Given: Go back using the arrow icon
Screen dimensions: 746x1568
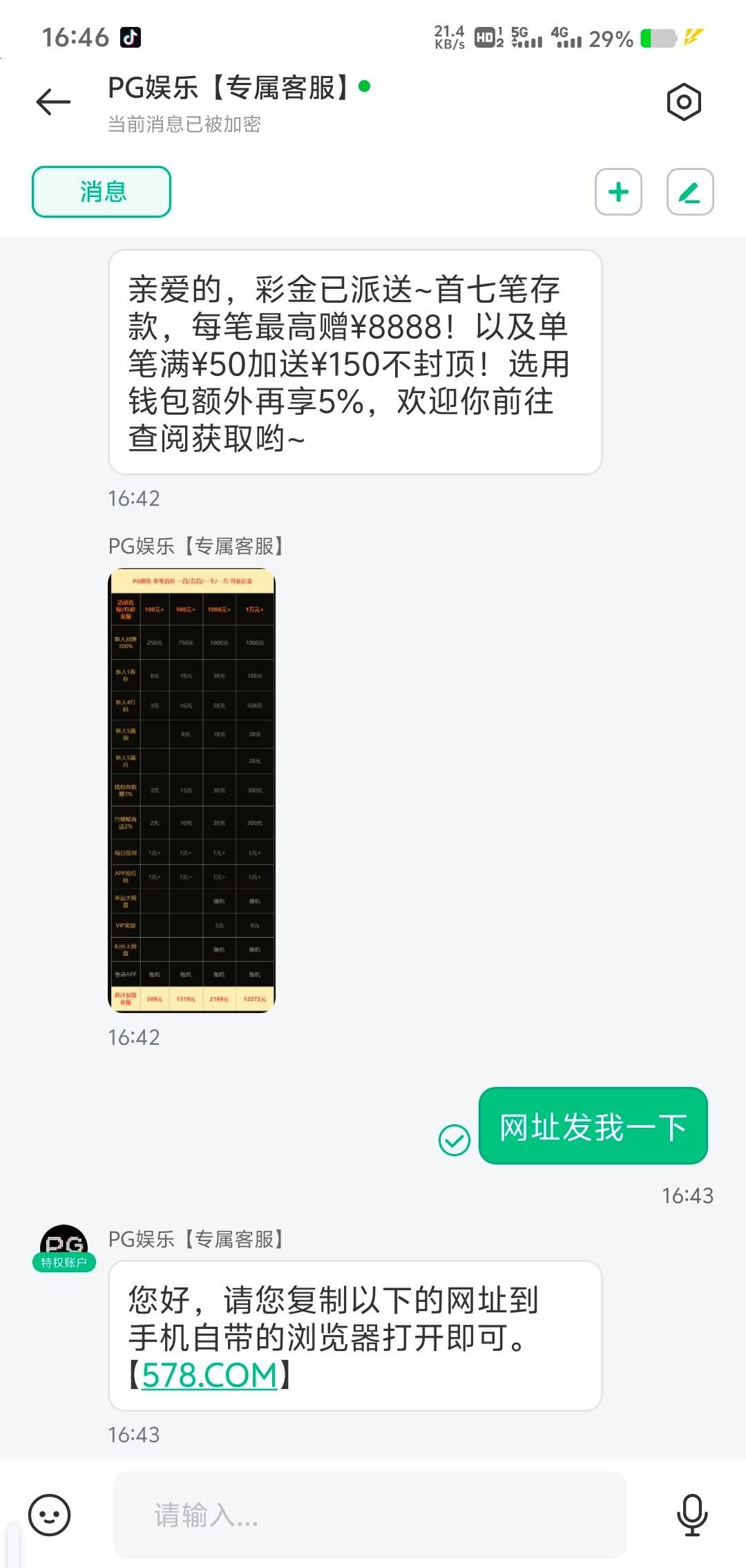Looking at the screenshot, I should [53, 102].
